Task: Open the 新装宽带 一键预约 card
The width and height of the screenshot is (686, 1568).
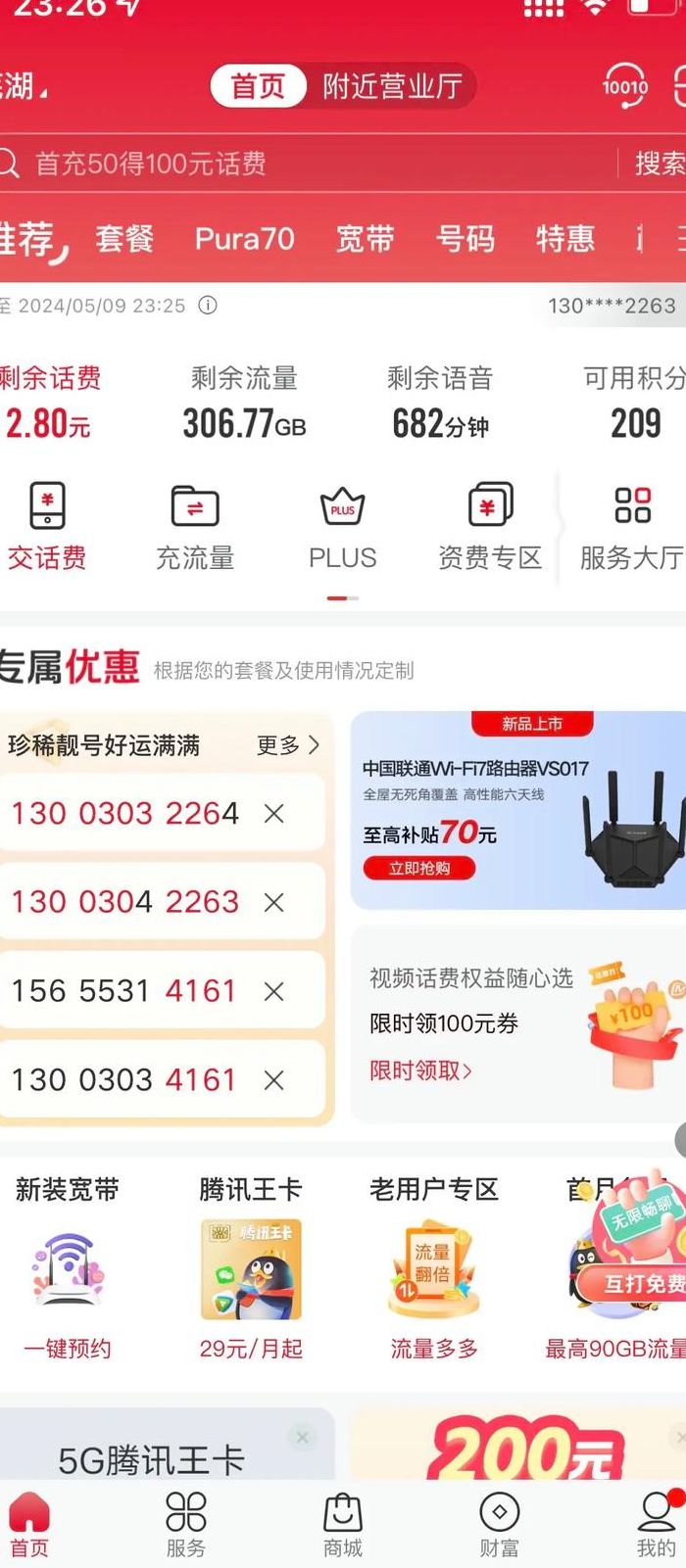Action: coord(67,1268)
